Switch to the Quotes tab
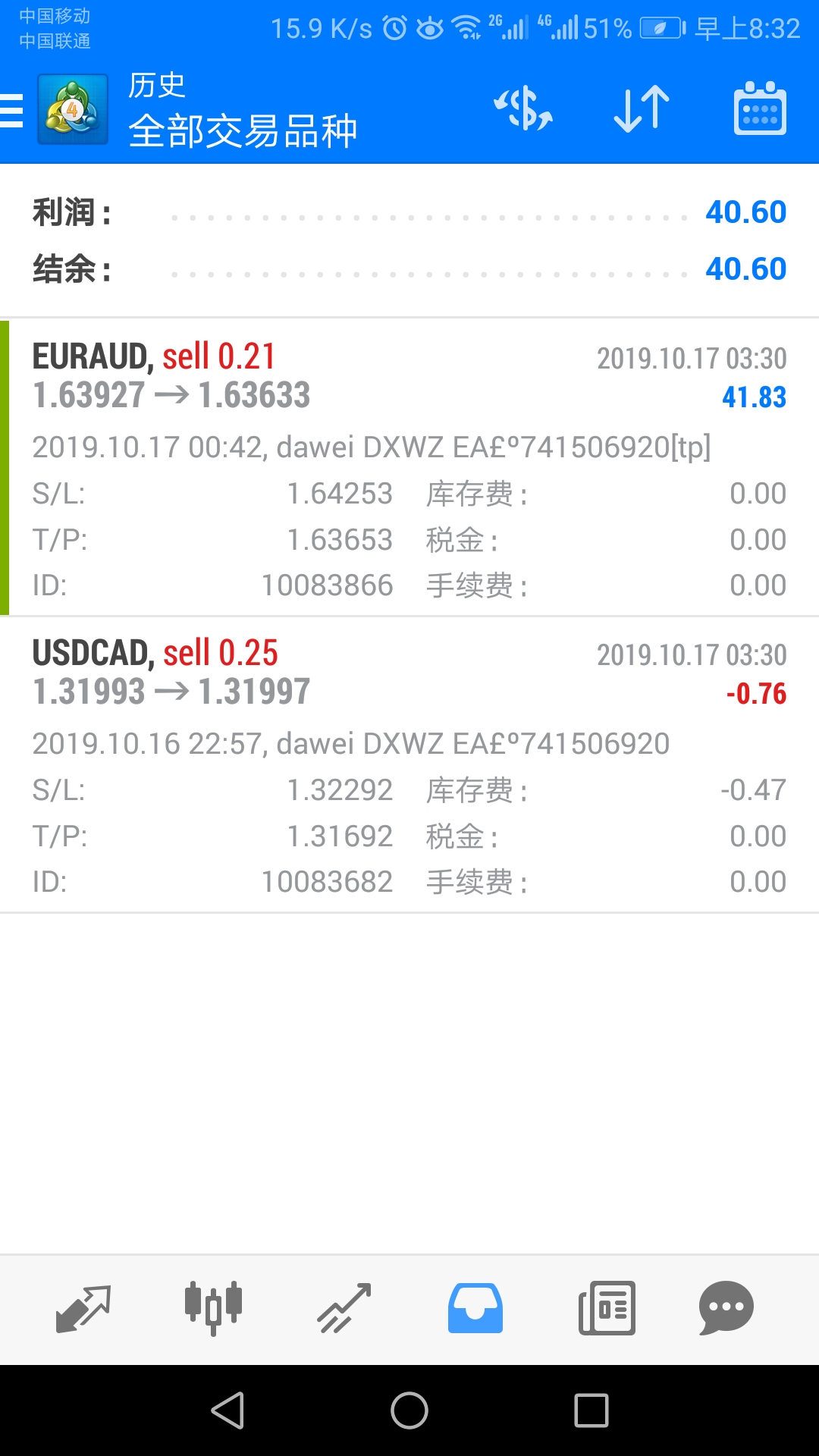 tap(83, 1308)
